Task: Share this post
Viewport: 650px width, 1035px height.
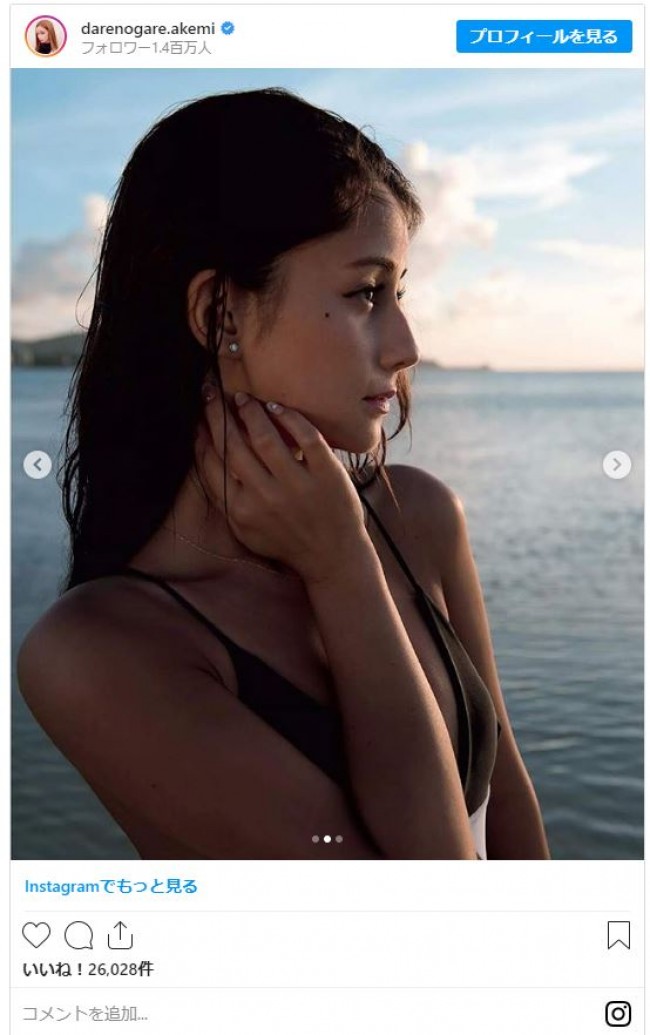Action: pos(120,935)
